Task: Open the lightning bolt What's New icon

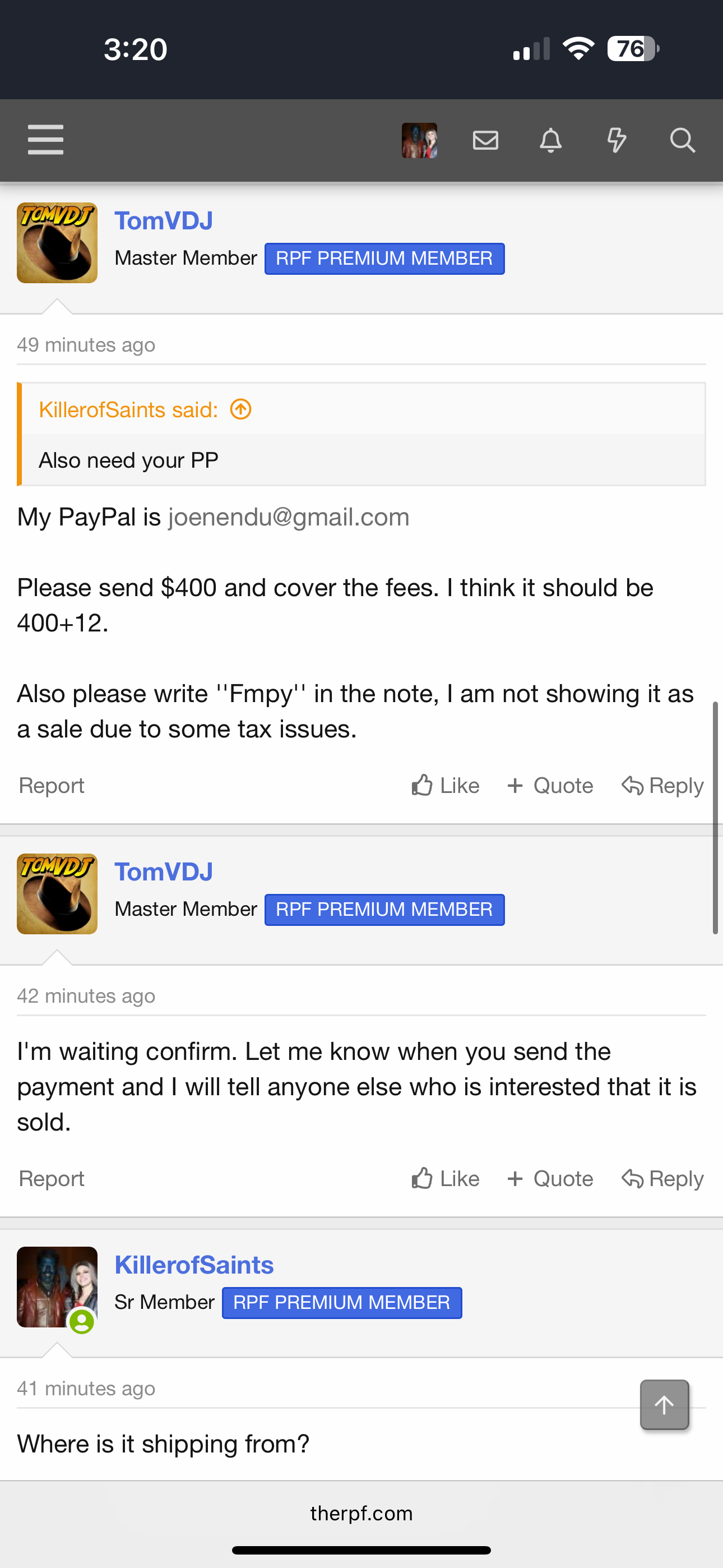Action: (617, 141)
